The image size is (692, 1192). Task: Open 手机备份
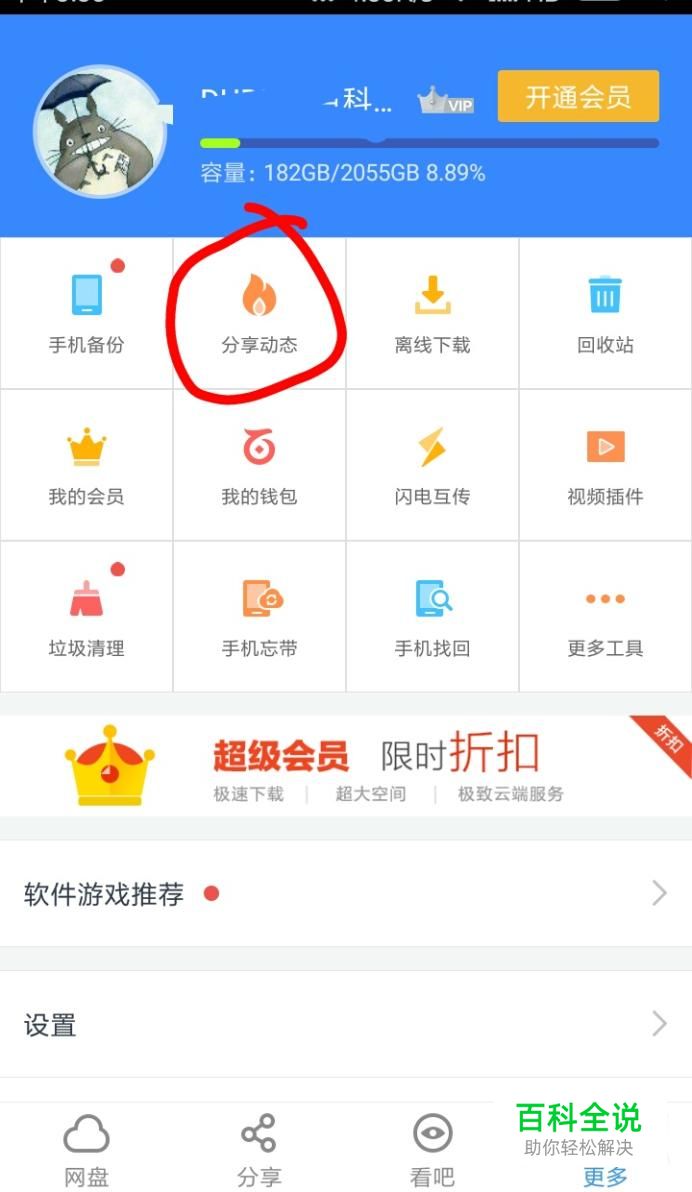point(87,313)
